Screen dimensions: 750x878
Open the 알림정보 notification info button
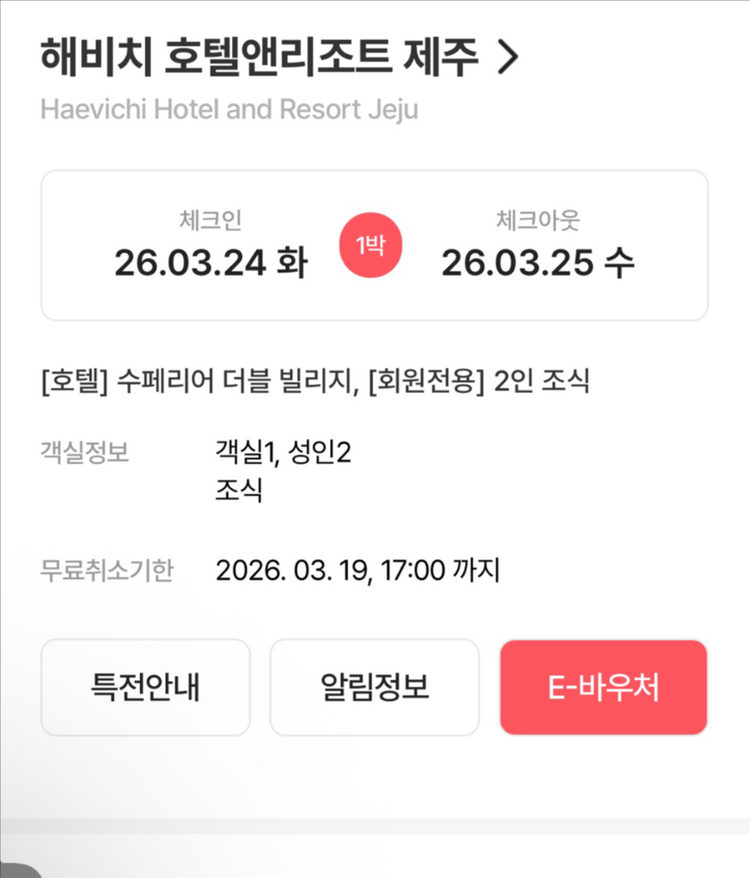pyautogui.click(x=374, y=688)
